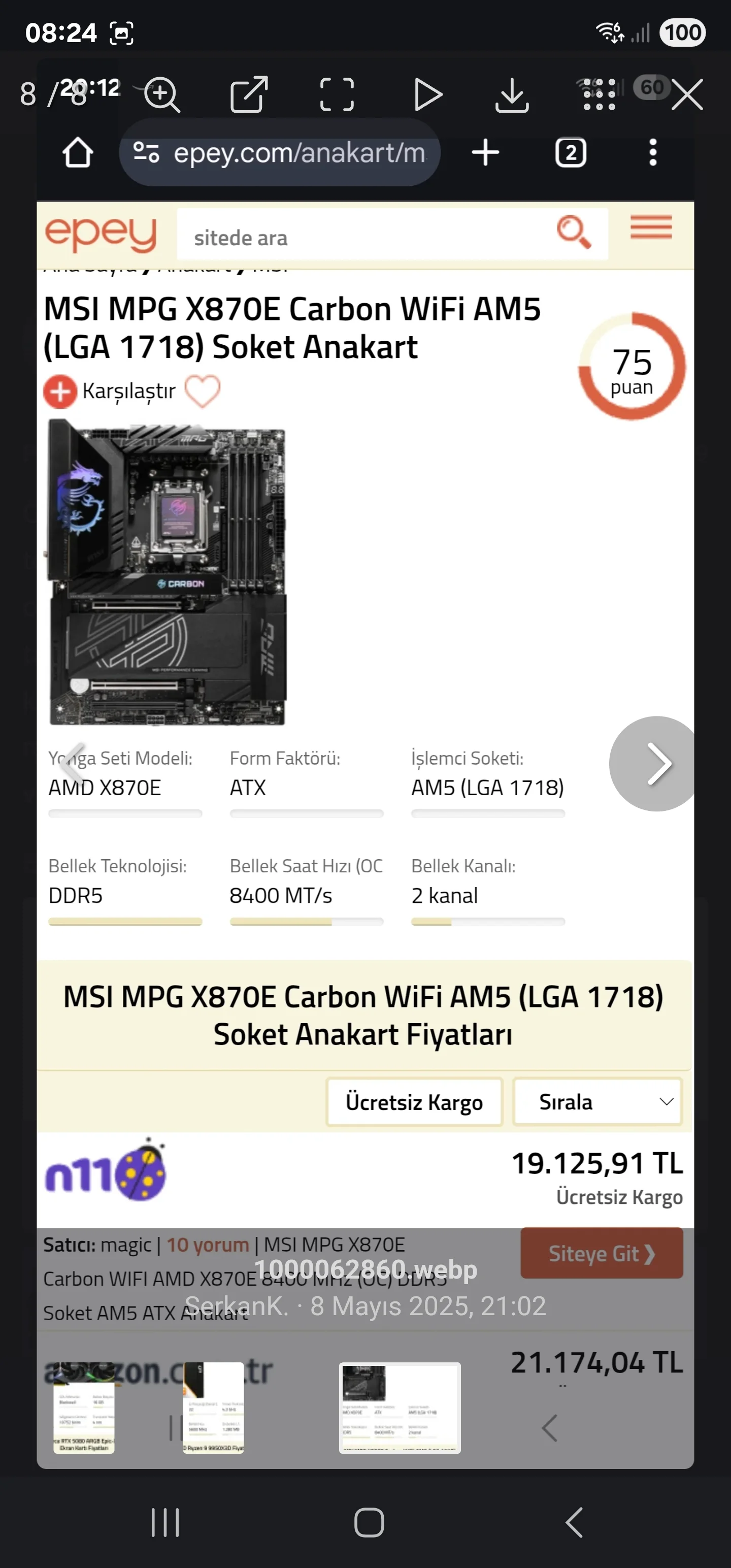Download the current image
This screenshot has height=1568, width=731.
[512, 94]
